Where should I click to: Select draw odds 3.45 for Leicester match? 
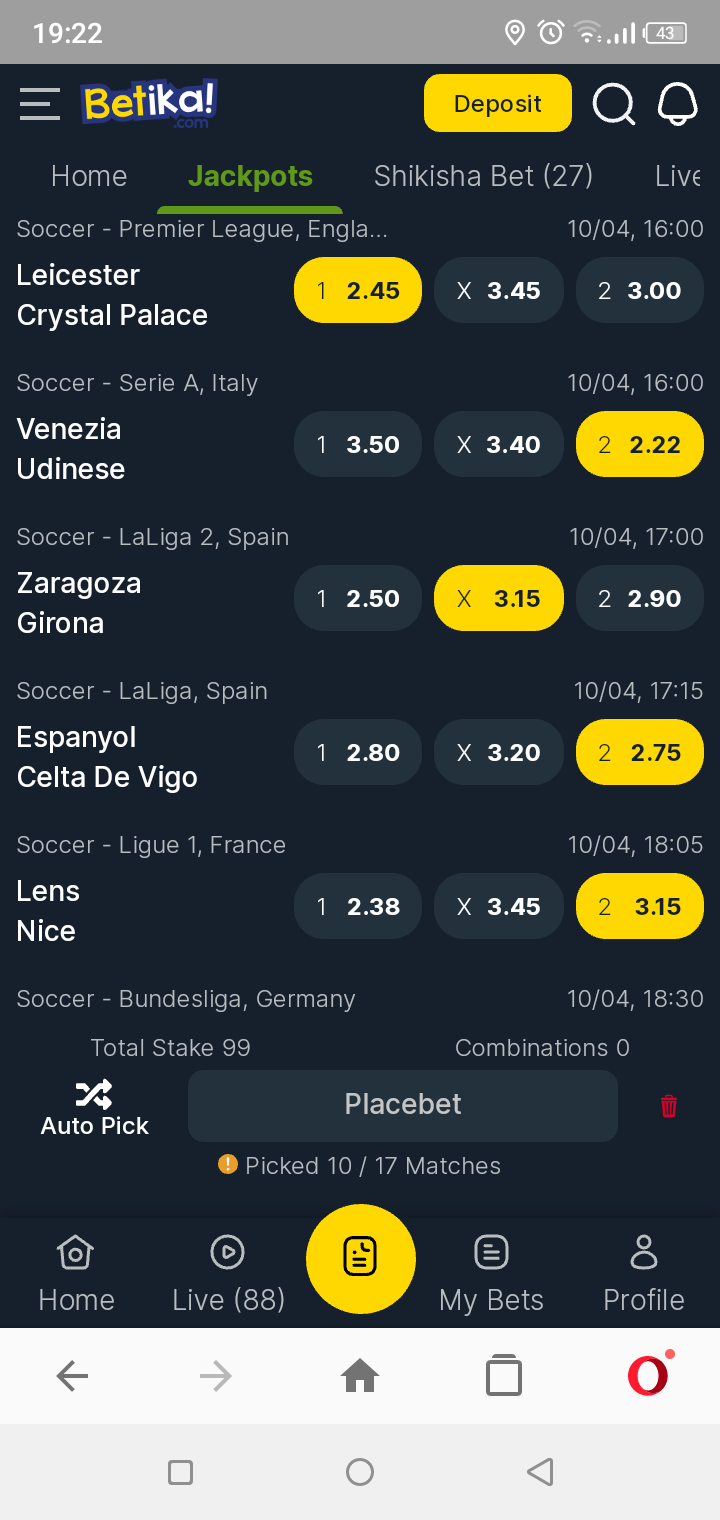tap(499, 291)
